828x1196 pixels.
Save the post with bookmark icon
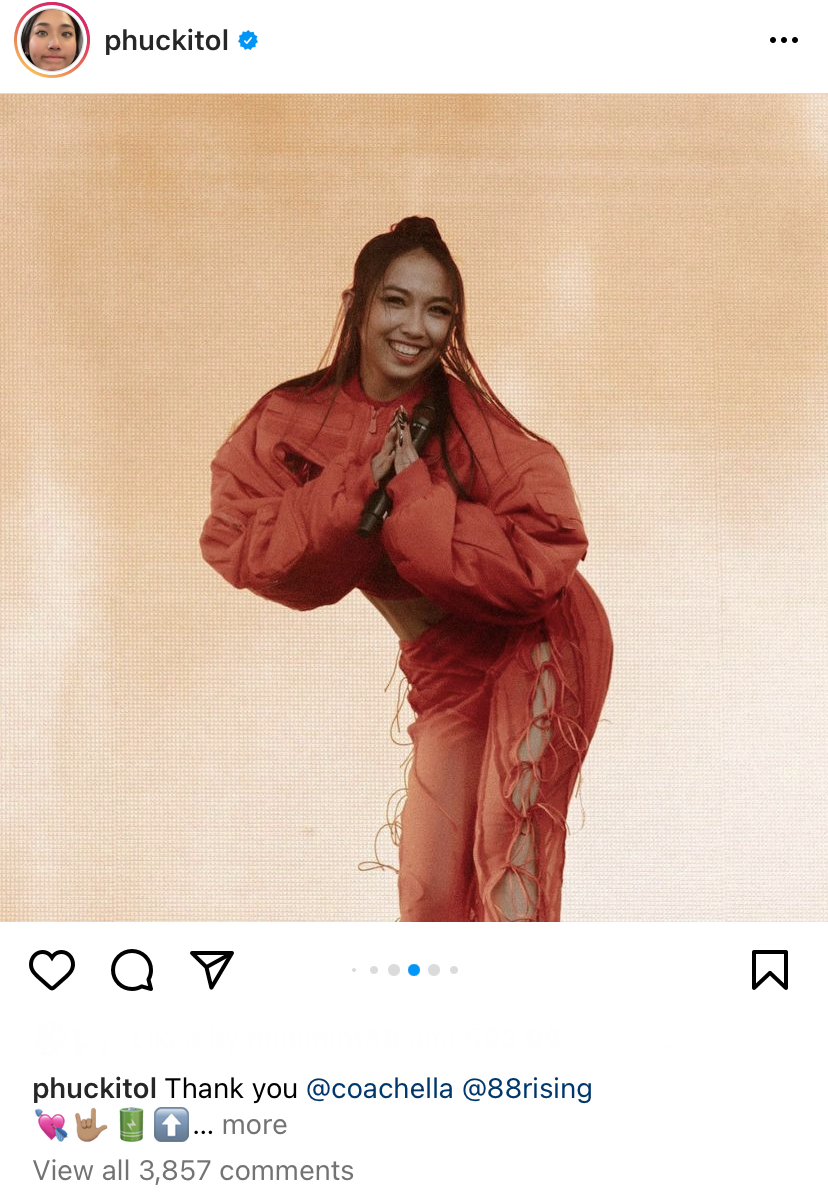[769, 969]
